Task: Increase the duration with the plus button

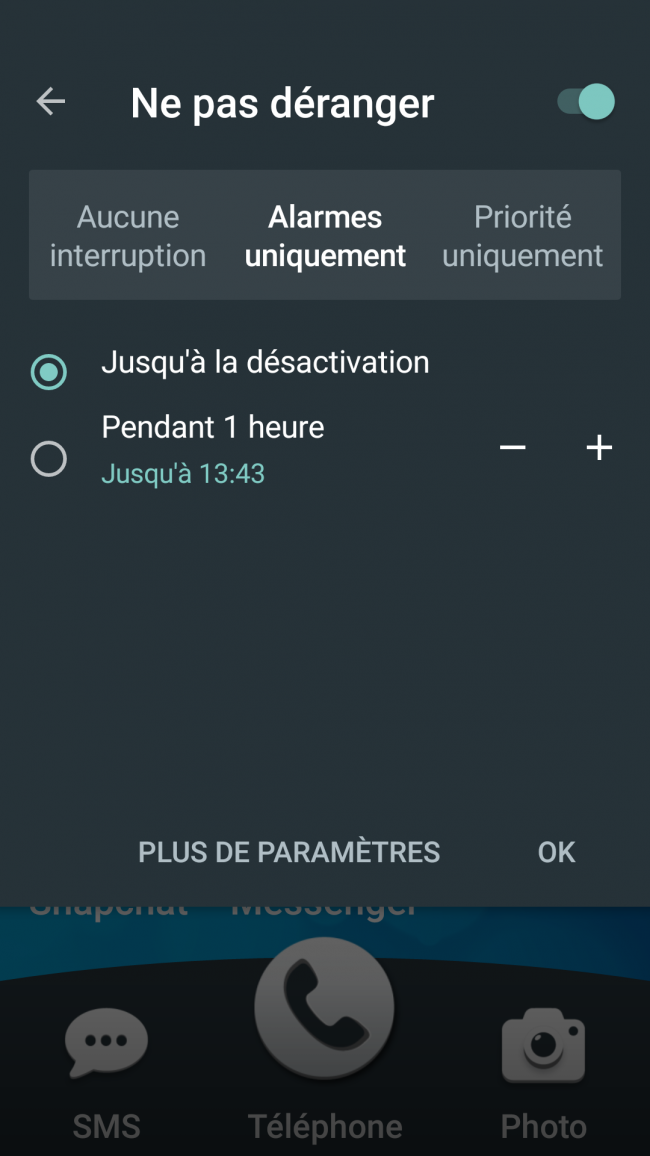Action: 598,448
